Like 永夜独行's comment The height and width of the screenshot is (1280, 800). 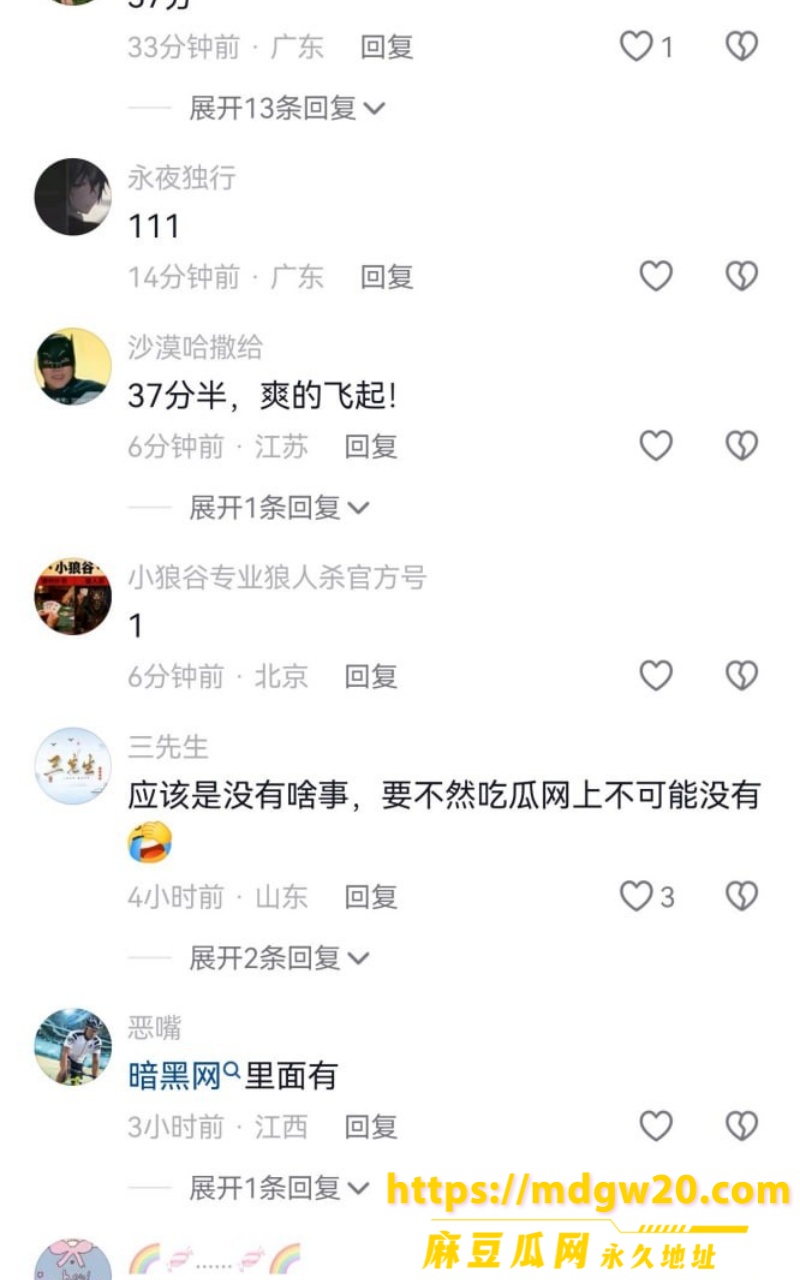point(656,276)
